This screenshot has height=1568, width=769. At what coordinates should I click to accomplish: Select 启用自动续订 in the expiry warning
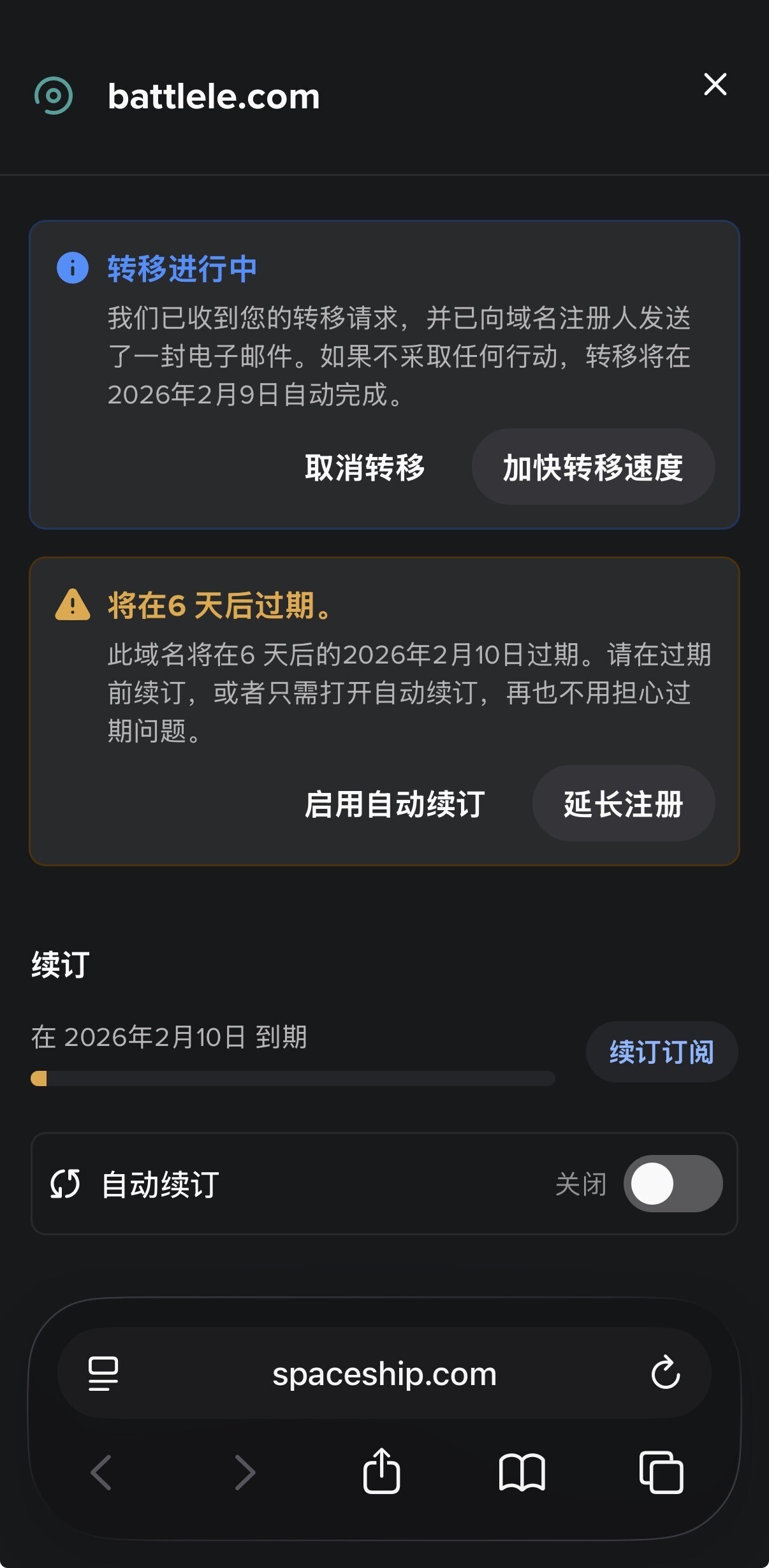pos(395,804)
